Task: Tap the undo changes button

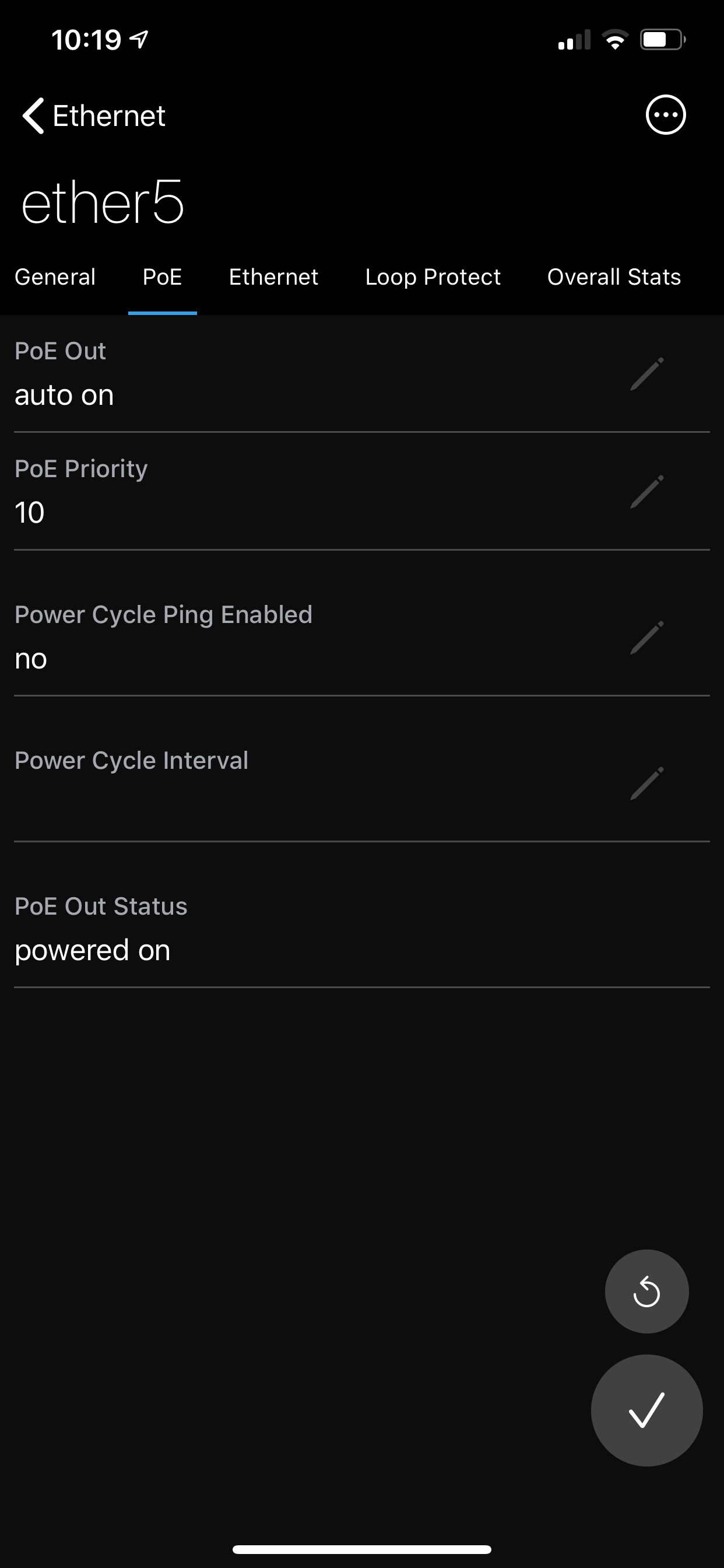Action: click(646, 1291)
